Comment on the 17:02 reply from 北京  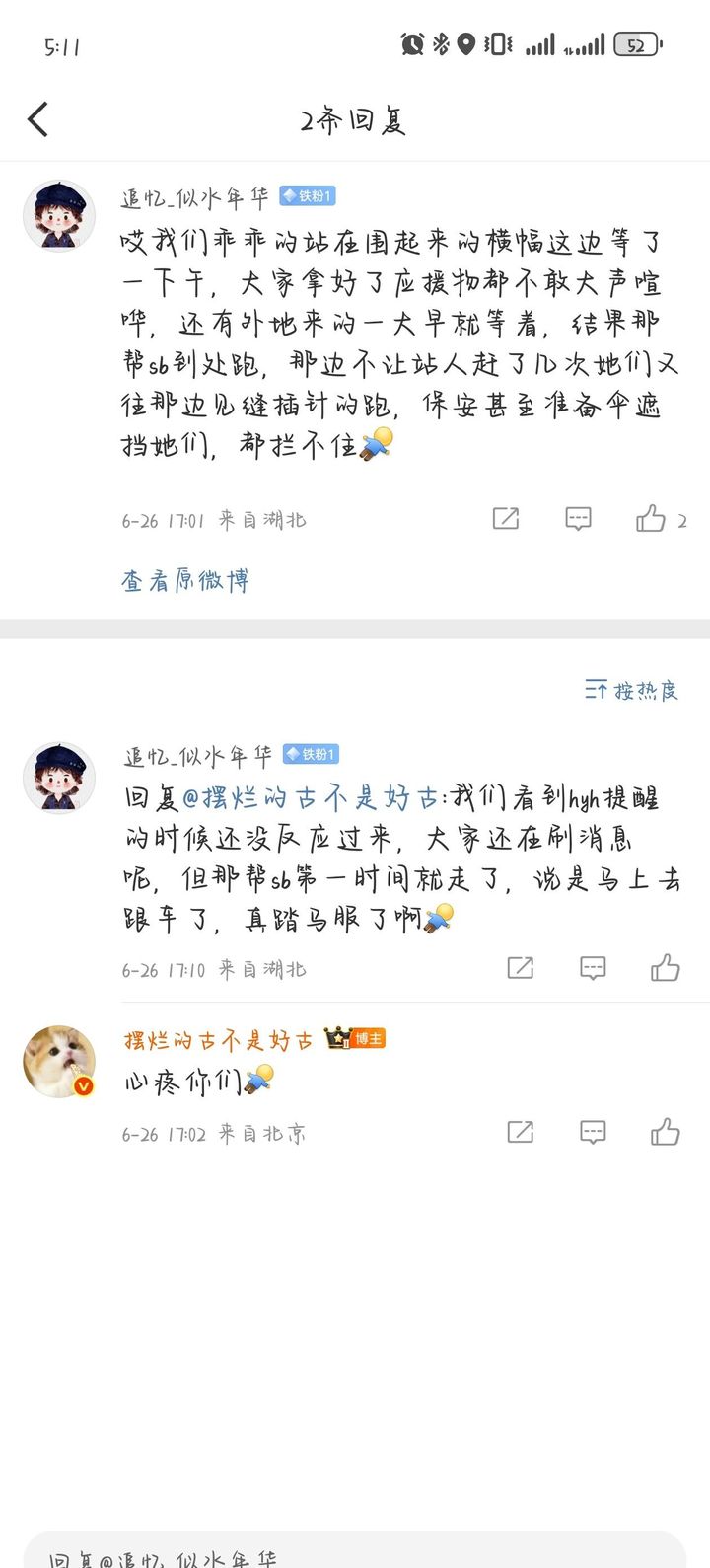click(x=593, y=1132)
